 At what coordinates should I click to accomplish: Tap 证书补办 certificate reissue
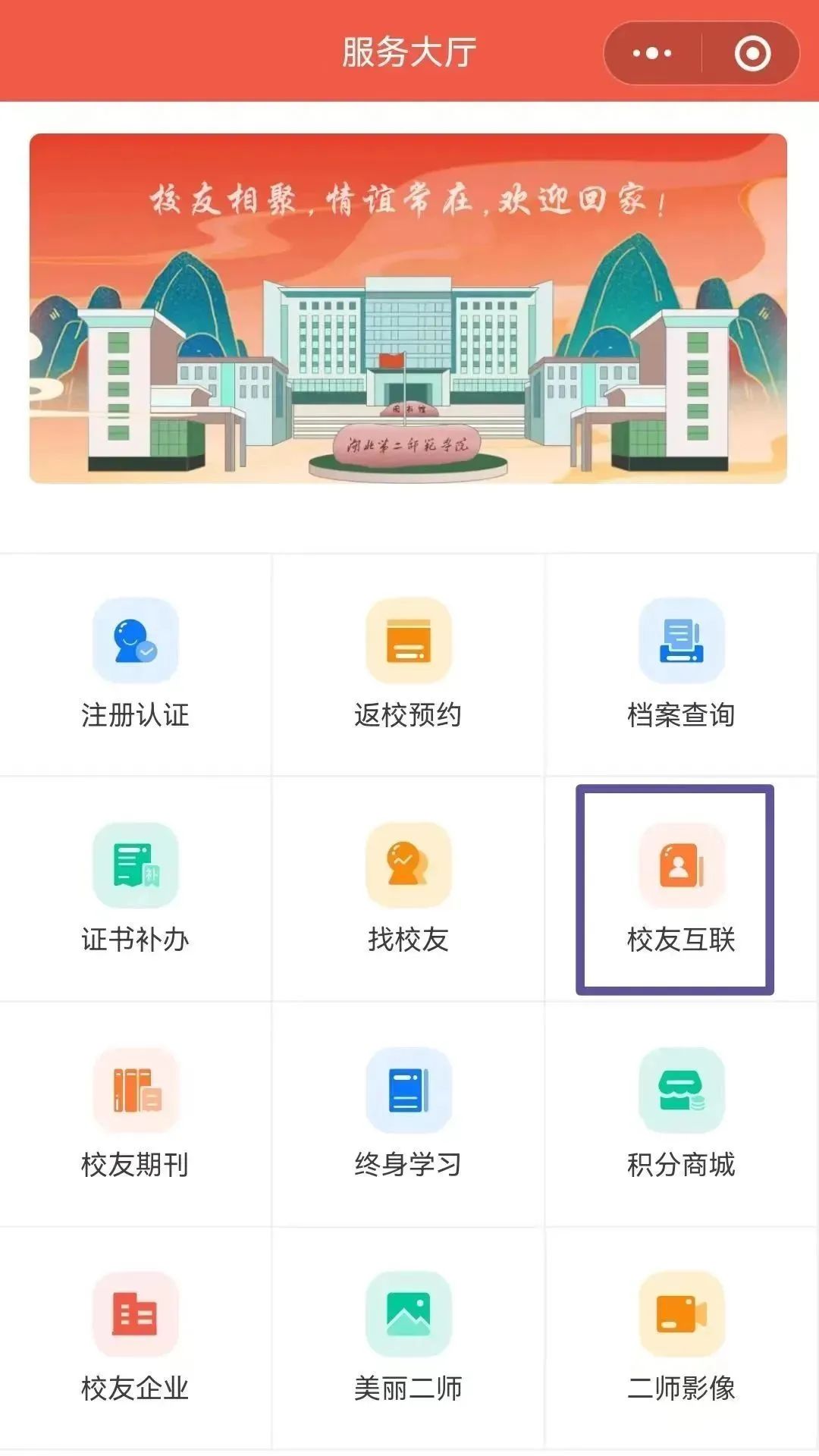pyautogui.click(x=136, y=888)
